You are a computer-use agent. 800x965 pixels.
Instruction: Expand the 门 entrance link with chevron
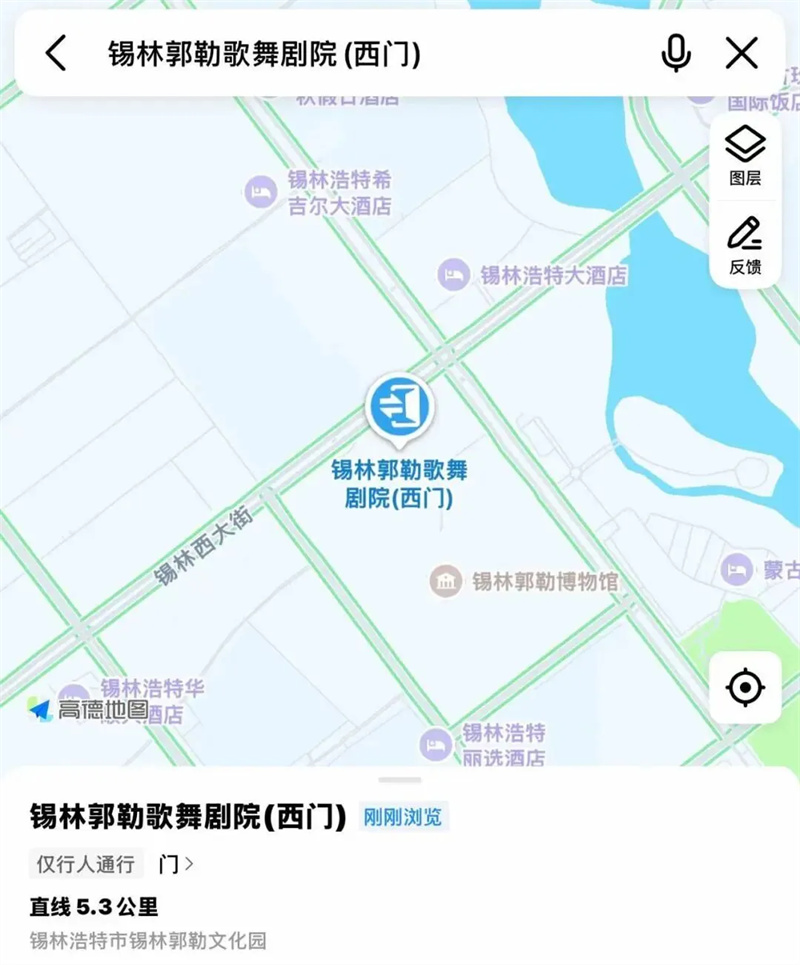[176, 863]
